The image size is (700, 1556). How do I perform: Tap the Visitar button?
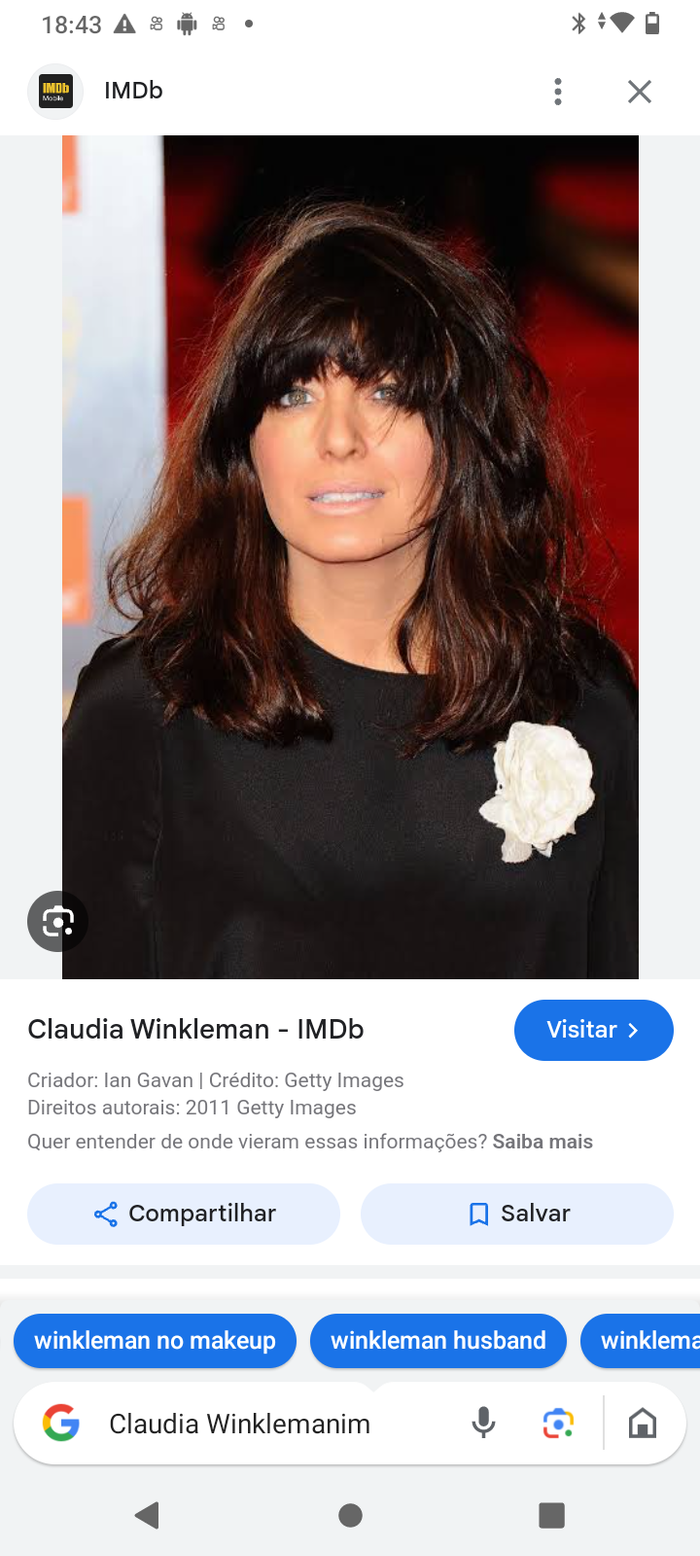[593, 1030]
